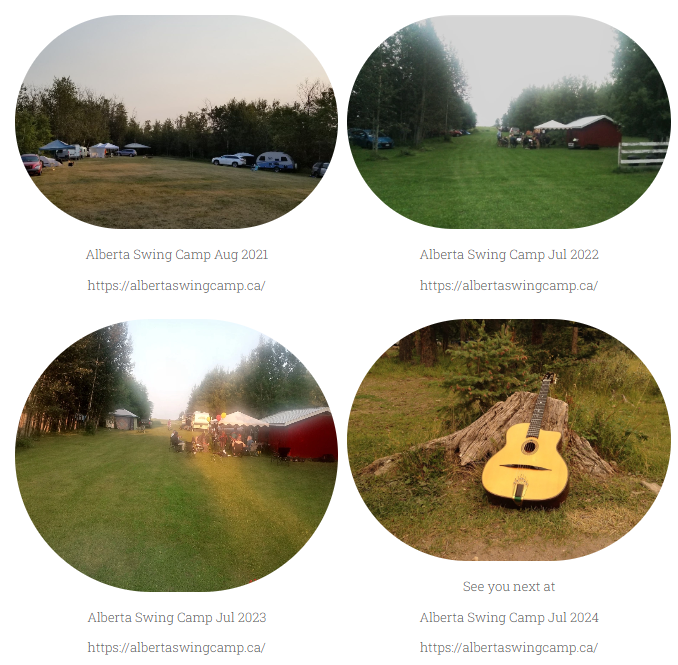
Task: Follow albertaswingcamp.ca link under Jul 2023
Action: (176, 647)
